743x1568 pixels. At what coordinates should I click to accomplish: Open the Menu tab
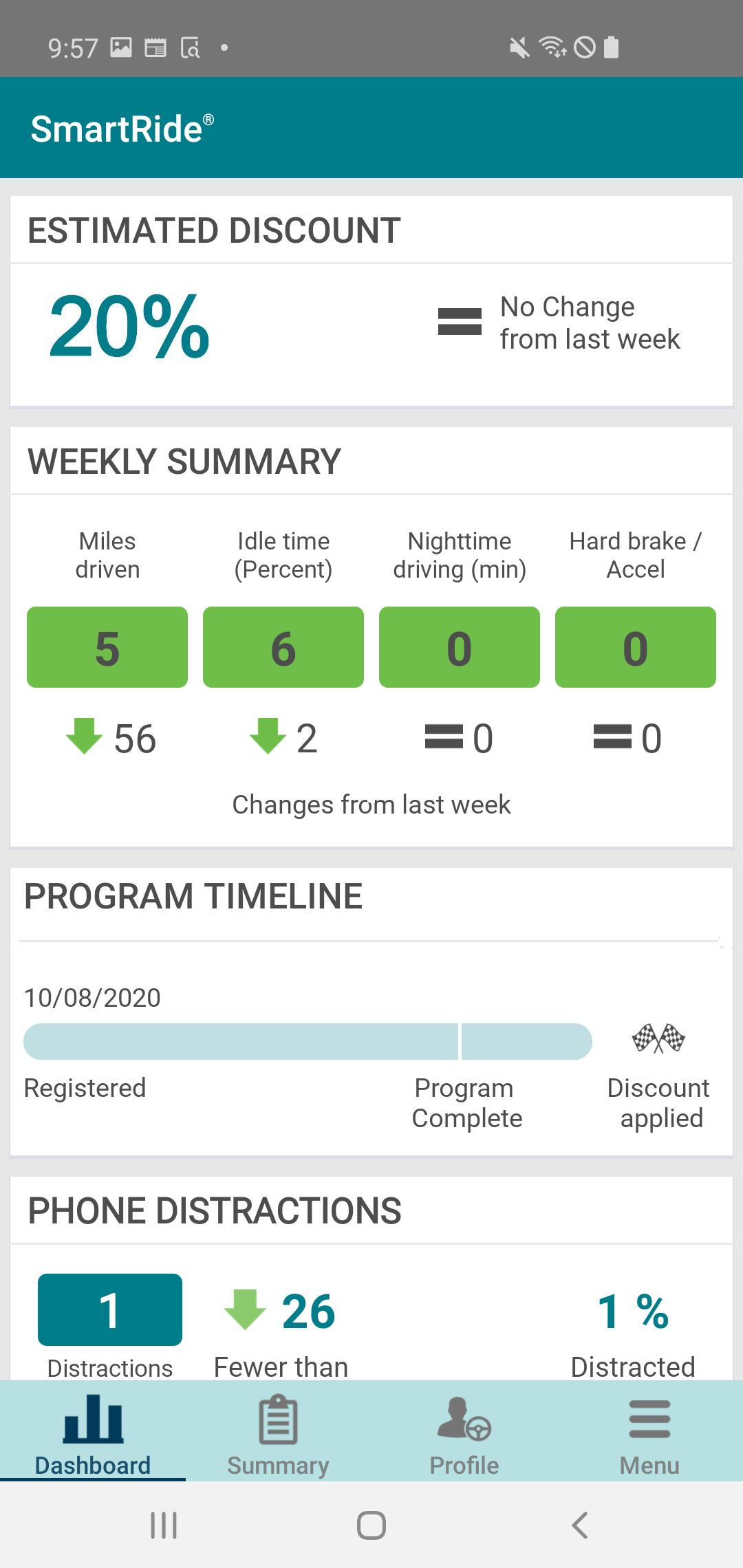[649, 1434]
